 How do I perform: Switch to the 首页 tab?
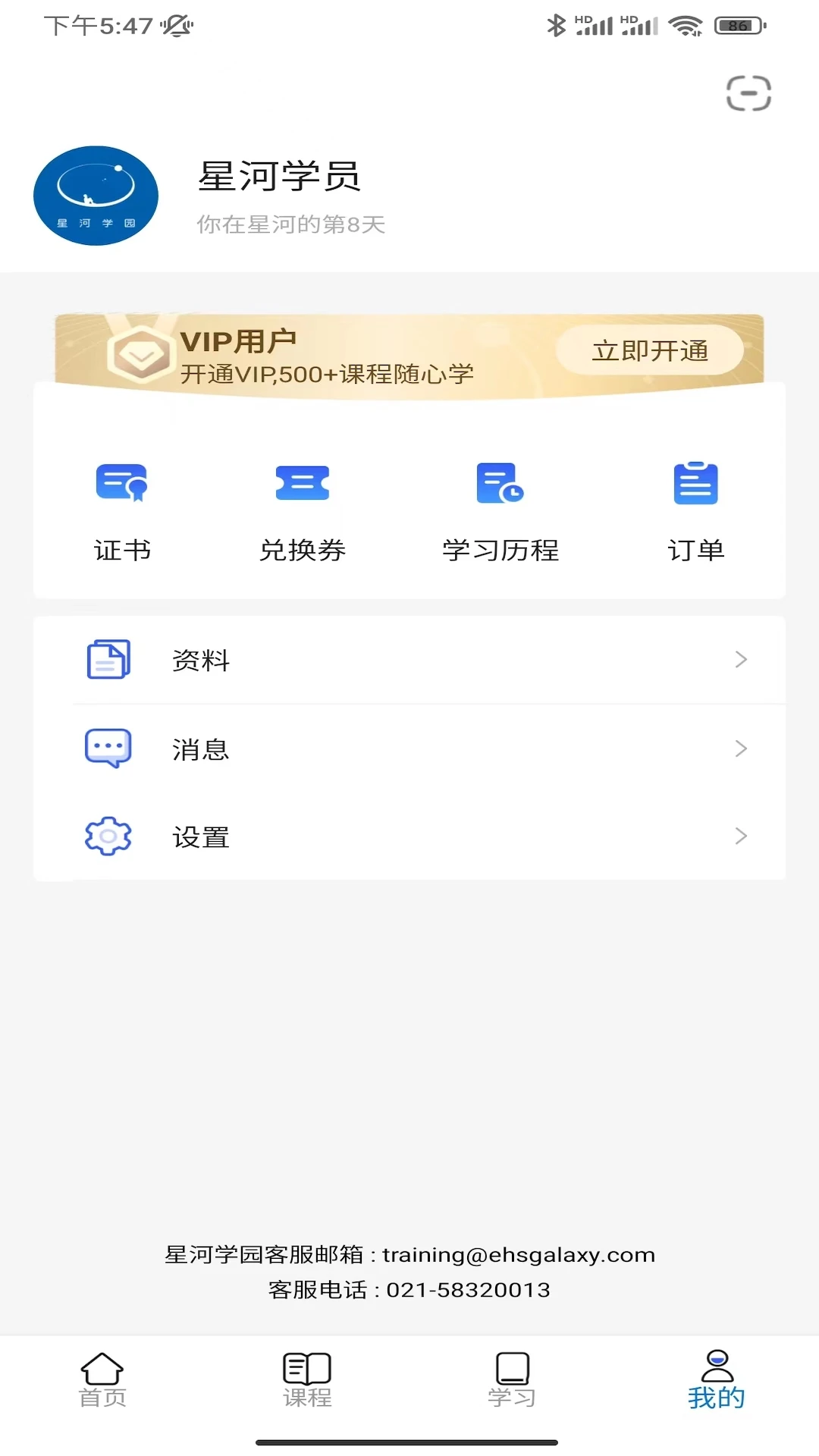pos(102,1379)
